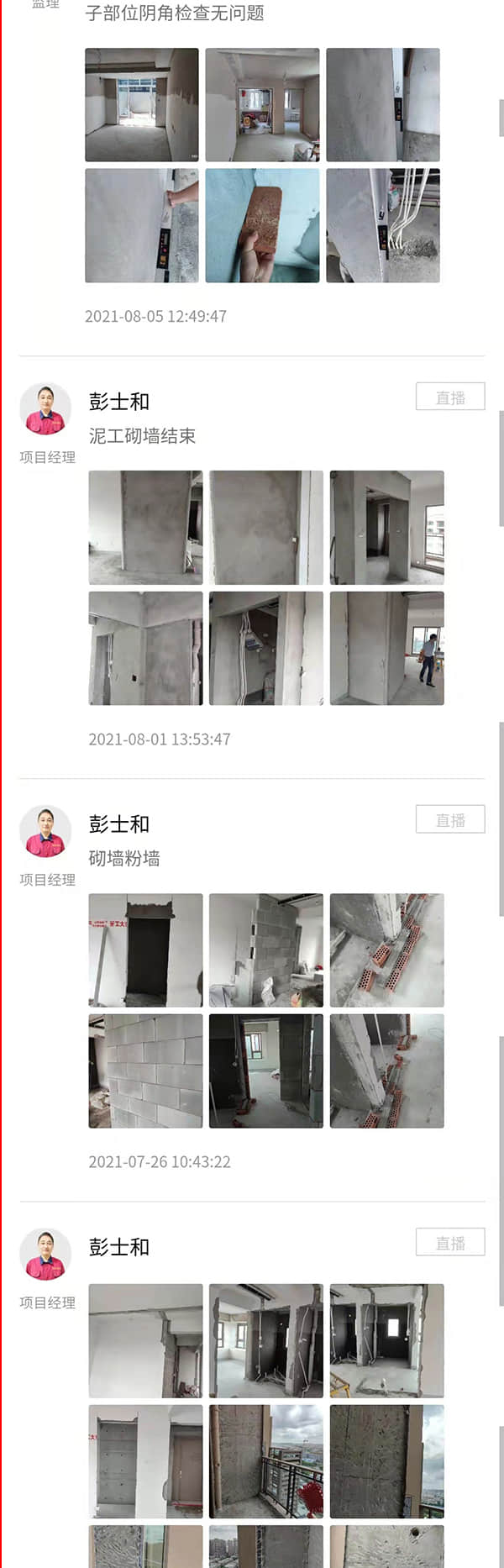Viewport: 504px width, 1568px height.
Task: Open 彭士和's avatar beside the 泥工砌墙结束 post
Action: tap(45, 409)
